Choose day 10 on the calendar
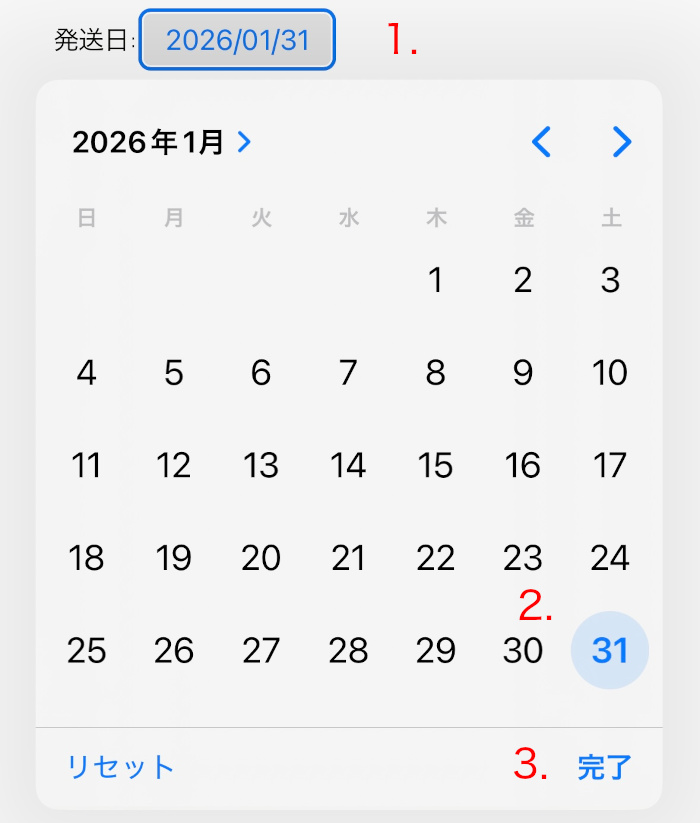The image size is (700, 823). 610,373
